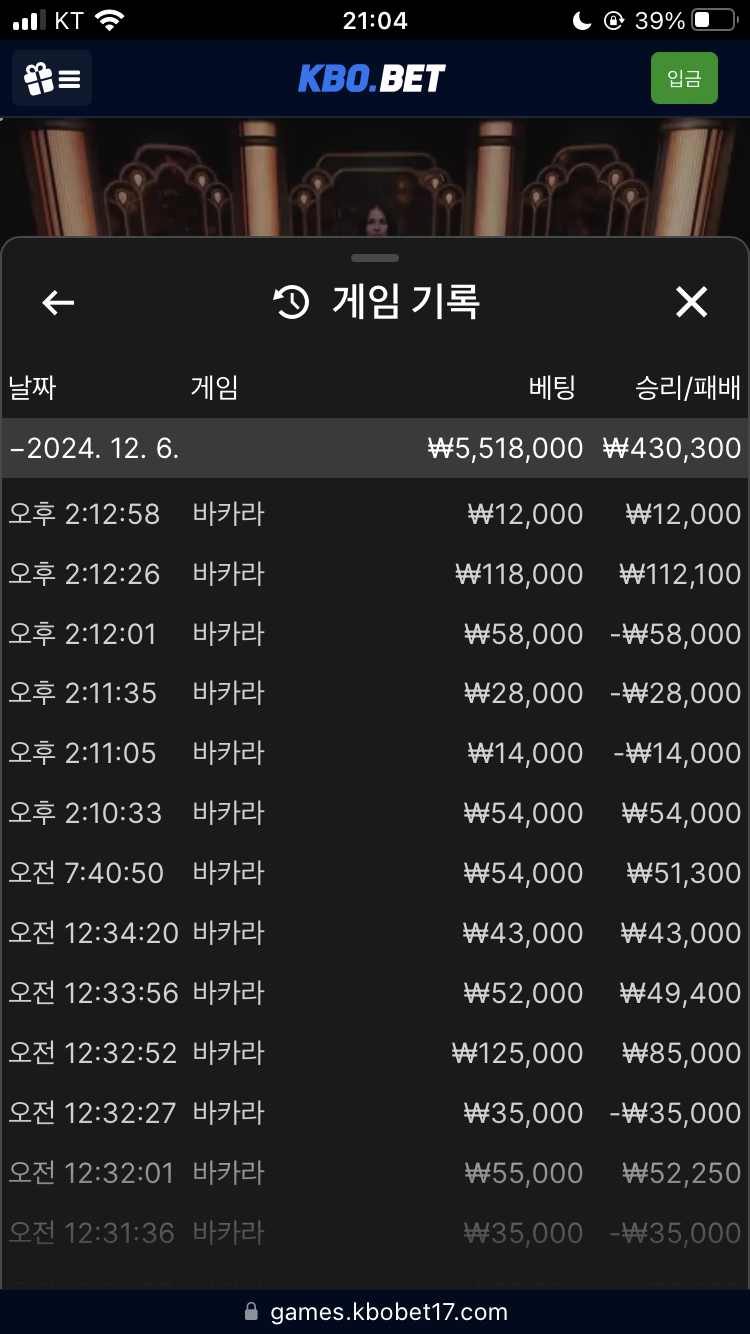Open the gift and menu button
This screenshot has height=1334, width=750.
pos(52,78)
